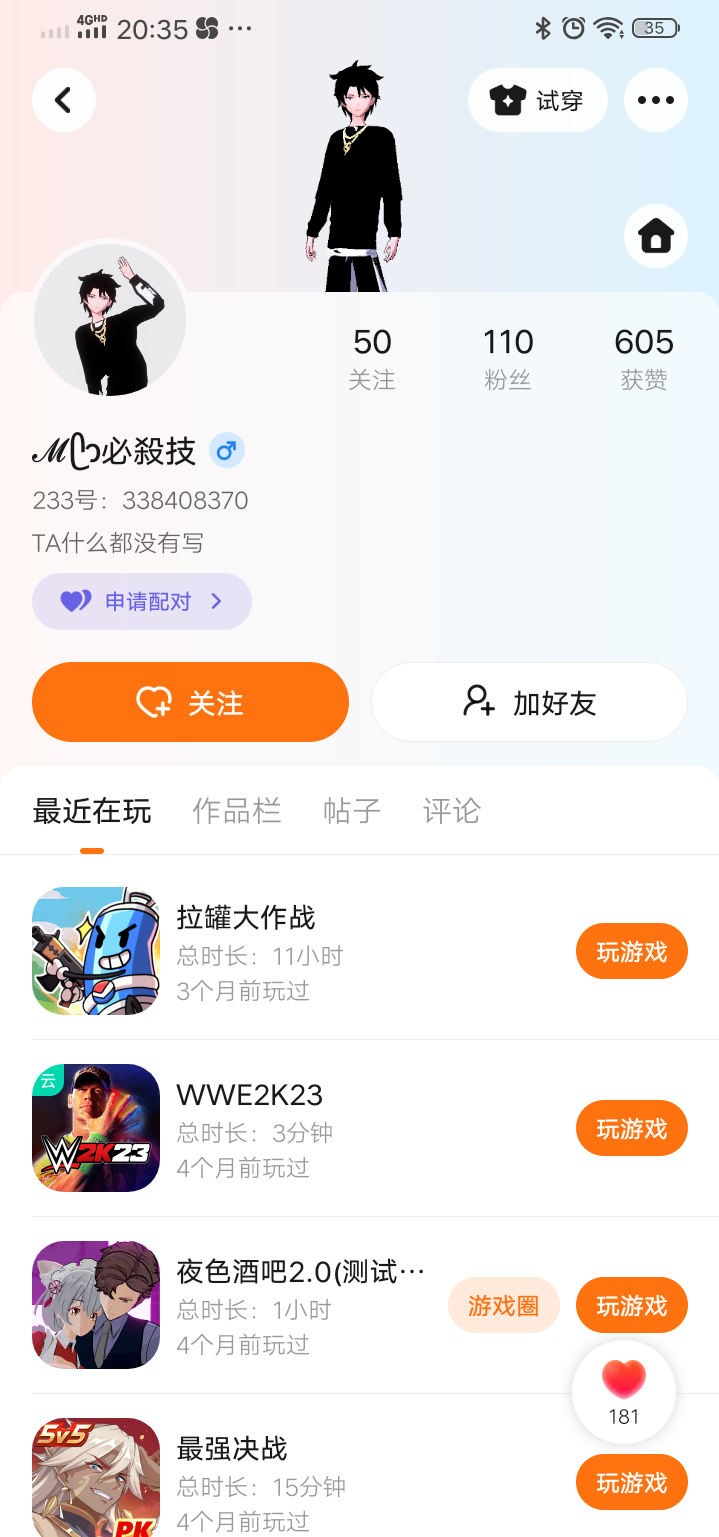Select the 最近在玩 tab
The image size is (719, 1537).
[92, 811]
